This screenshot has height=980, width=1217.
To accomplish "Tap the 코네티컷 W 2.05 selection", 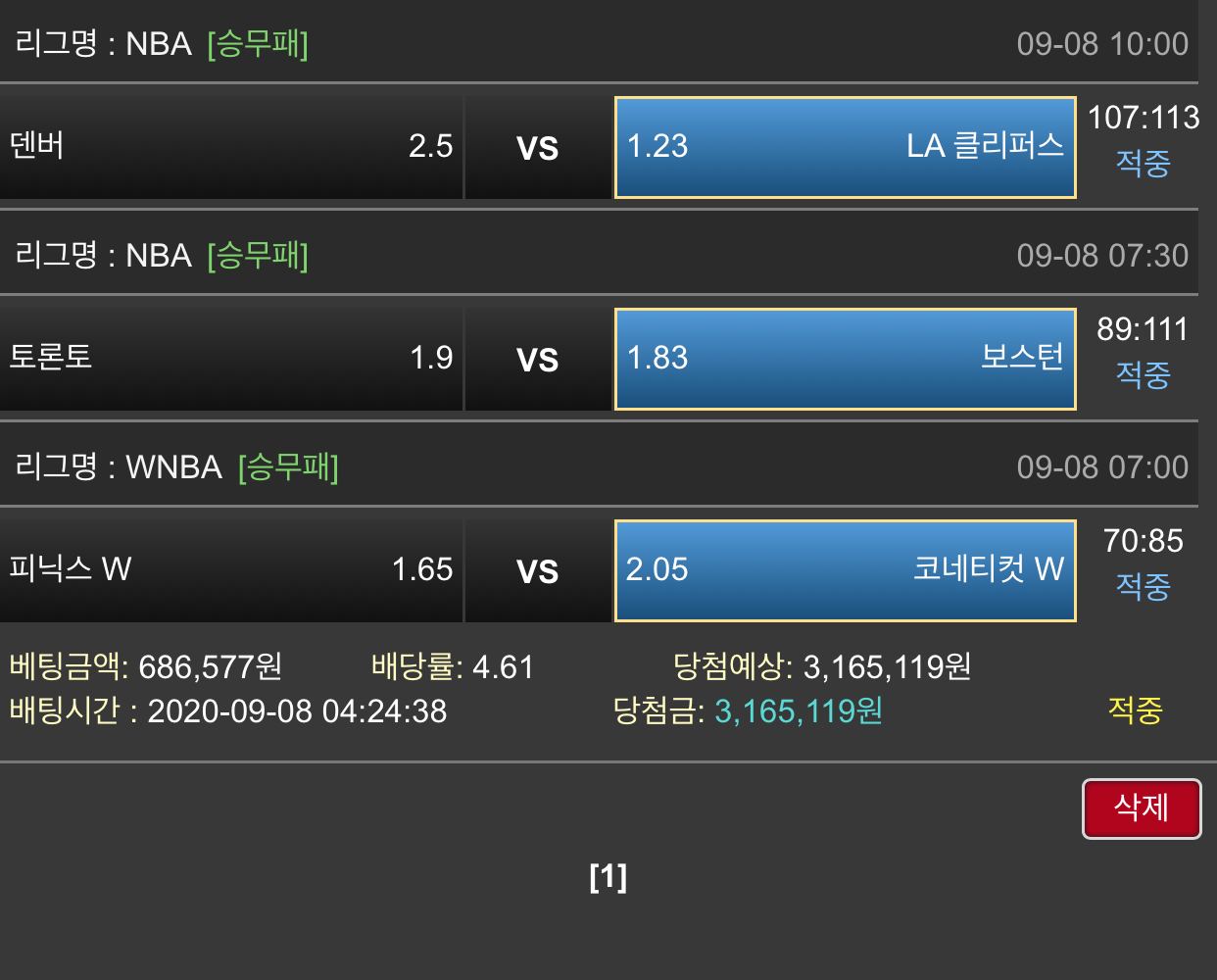I will tap(845, 570).
